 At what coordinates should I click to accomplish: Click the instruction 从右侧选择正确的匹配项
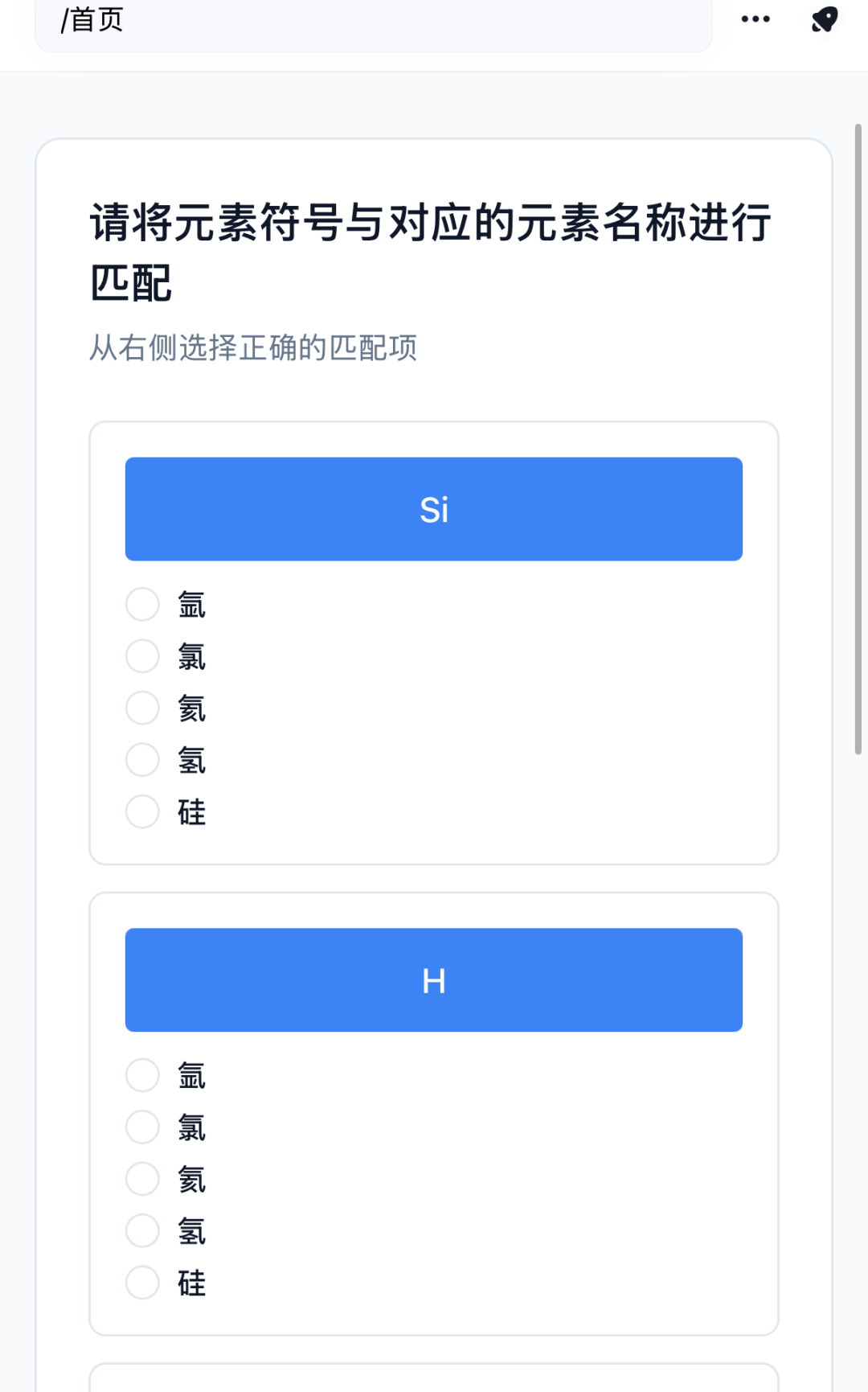253,349
